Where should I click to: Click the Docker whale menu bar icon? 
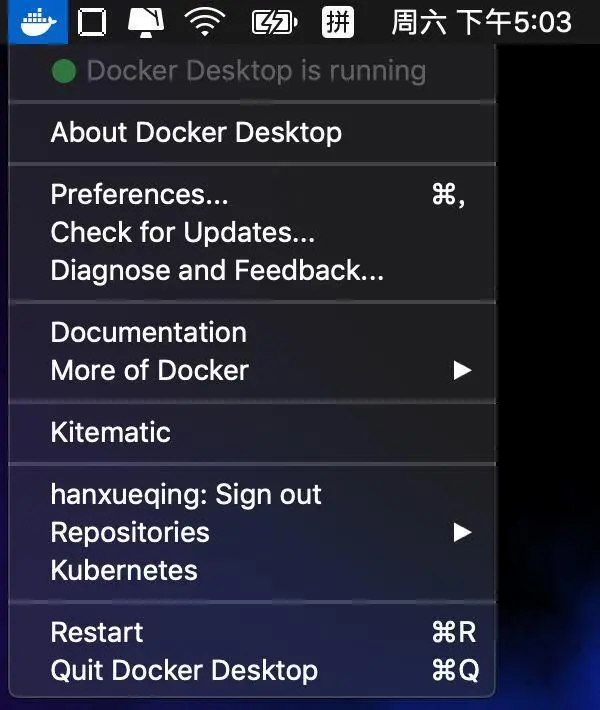point(38,21)
